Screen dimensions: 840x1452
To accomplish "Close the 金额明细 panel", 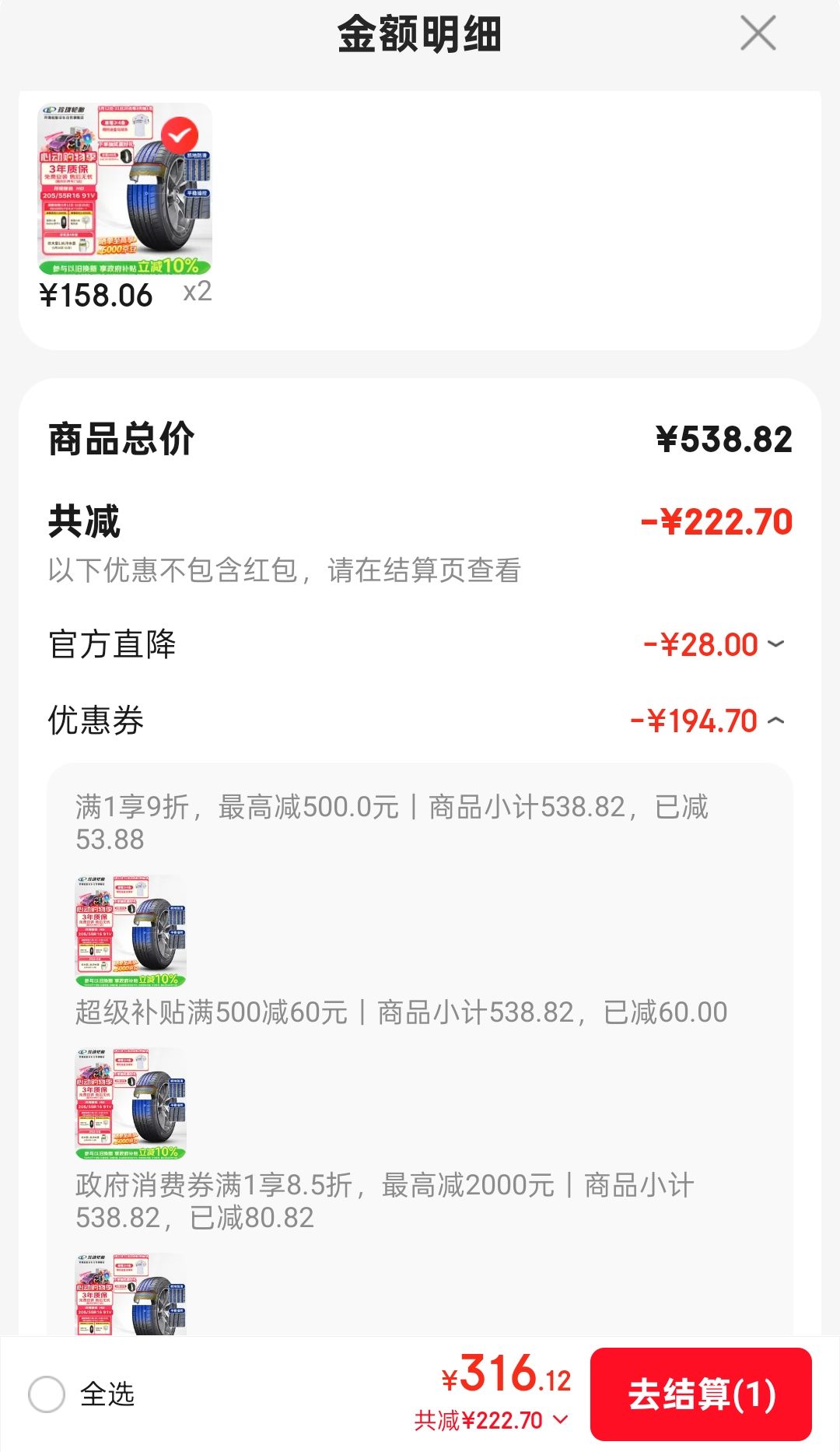I will click(758, 33).
